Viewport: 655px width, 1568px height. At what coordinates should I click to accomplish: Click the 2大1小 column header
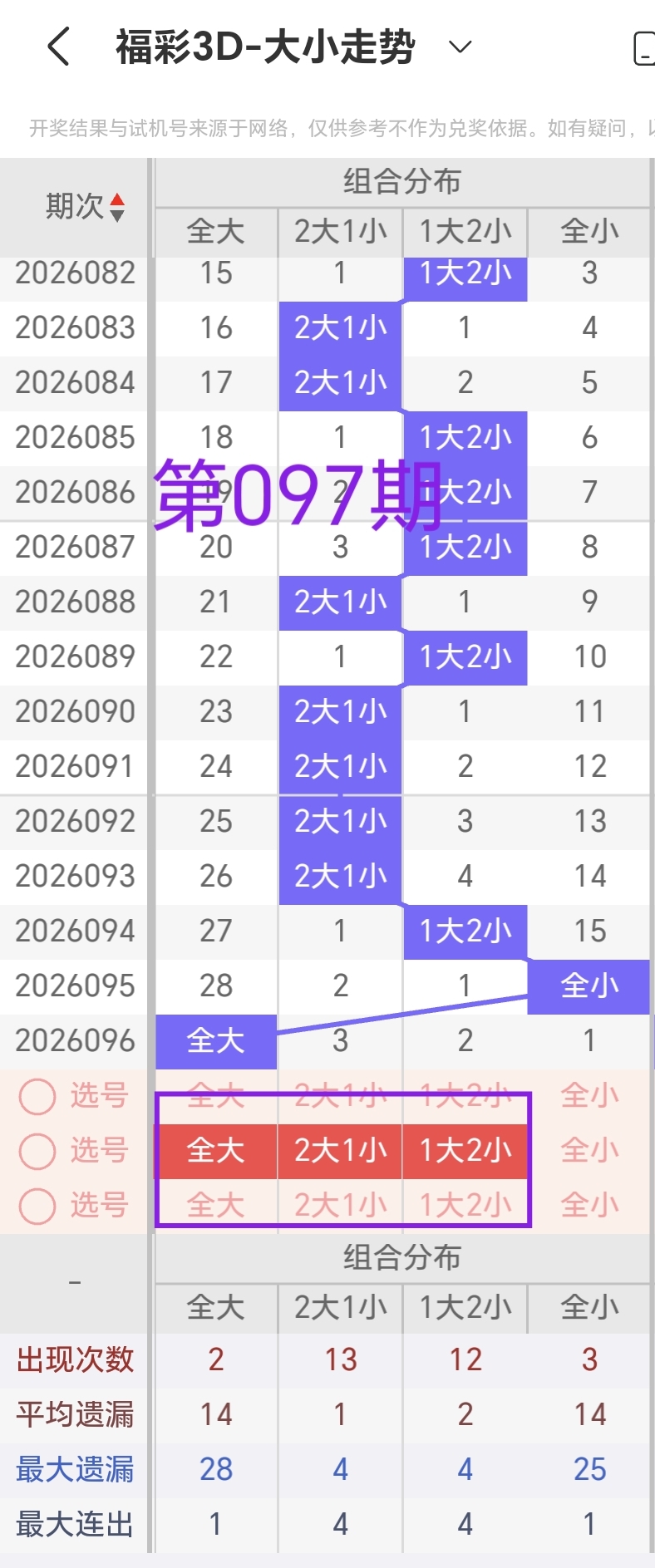340,232
